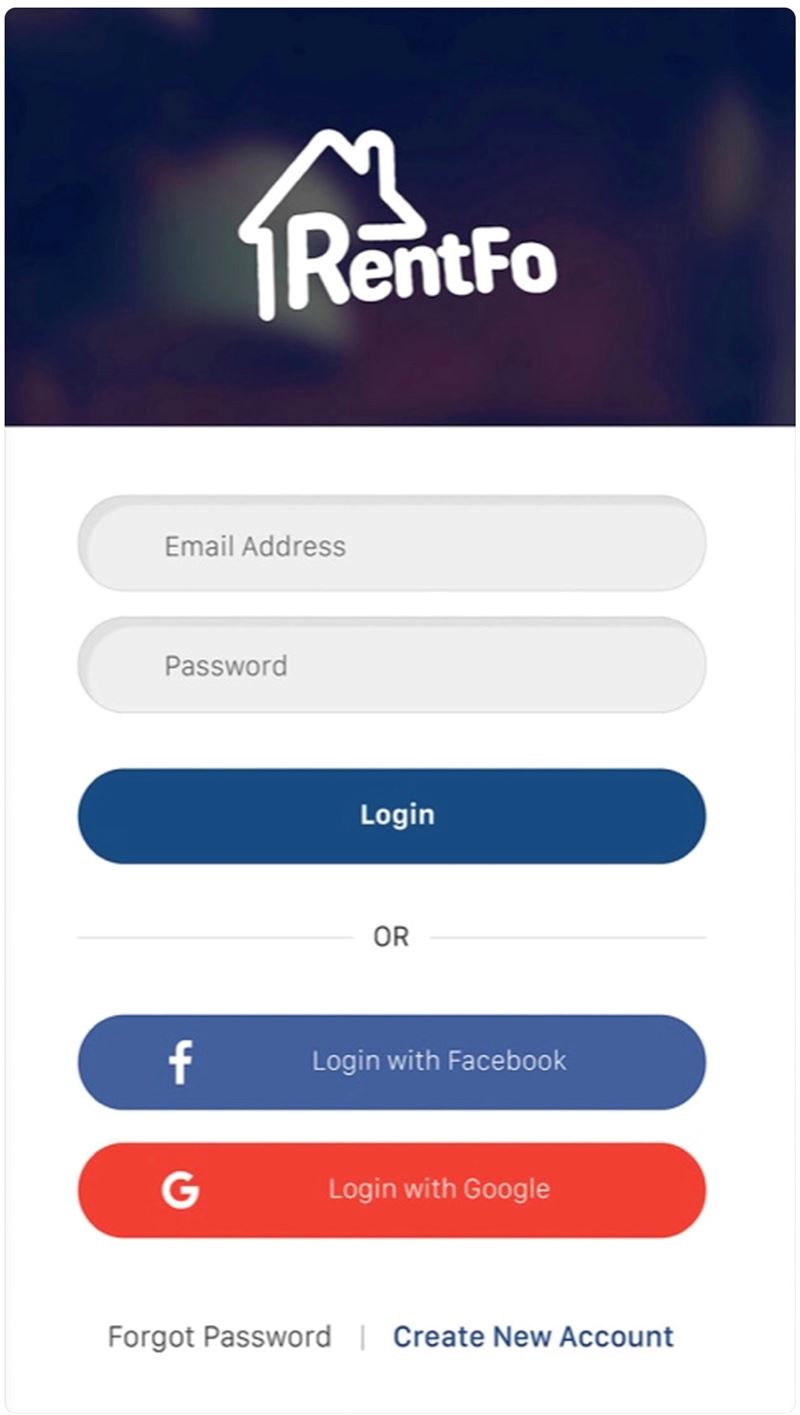800x1415 pixels.
Task: Focus the Password field
Action: click(392, 665)
